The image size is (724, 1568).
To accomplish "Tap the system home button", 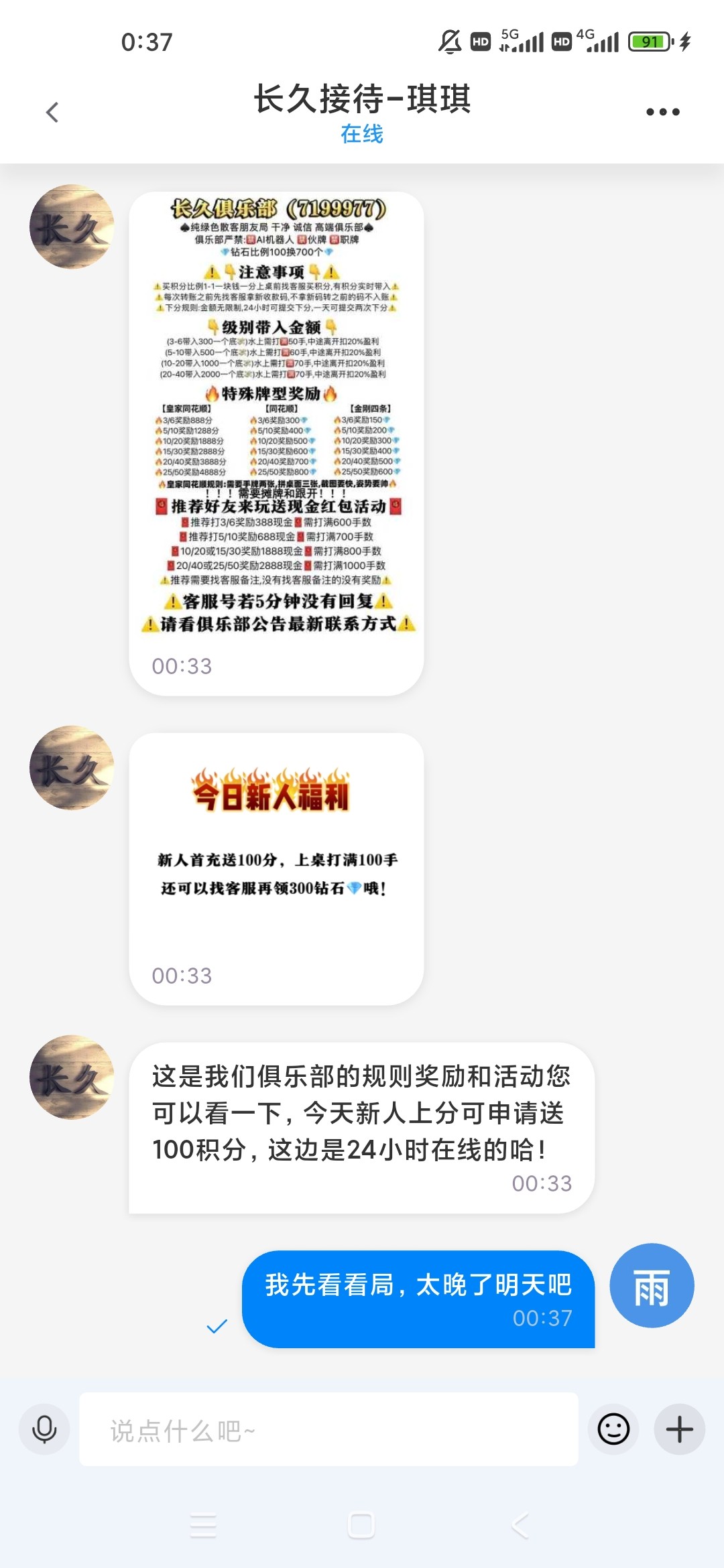I will click(361, 1526).
